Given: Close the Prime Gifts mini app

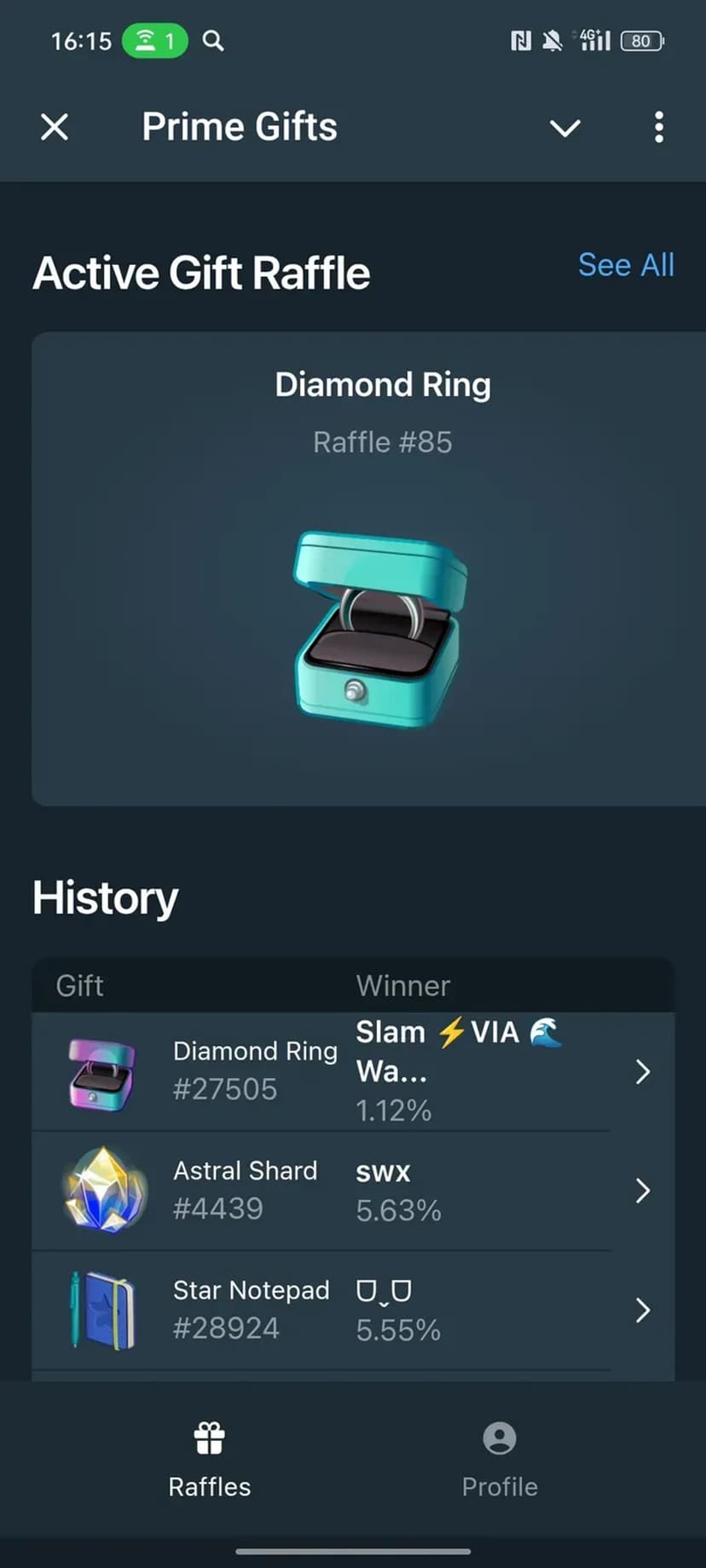Looking at the screenshot, I should [x=55, y=128].
